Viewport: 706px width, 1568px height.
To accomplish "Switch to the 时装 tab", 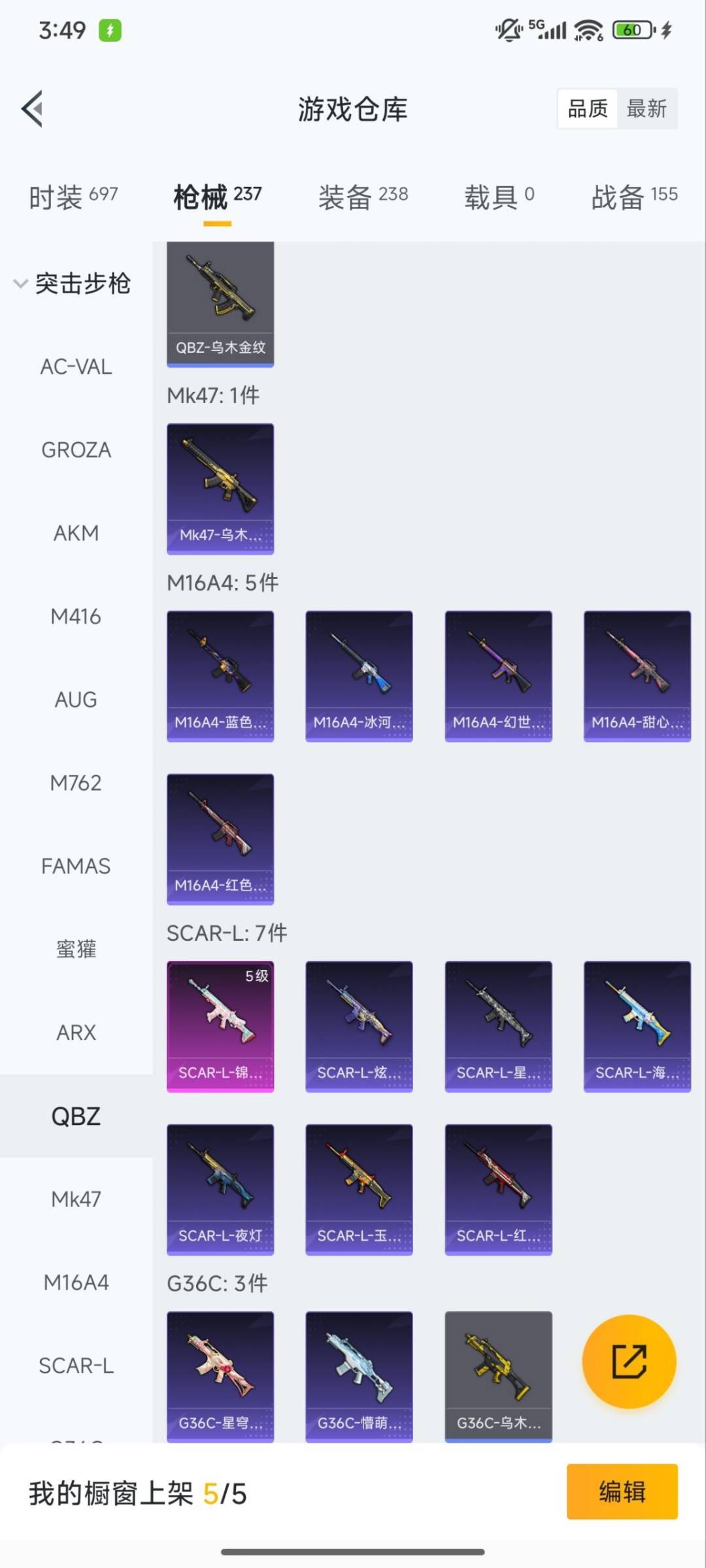I will pos(73,196).
